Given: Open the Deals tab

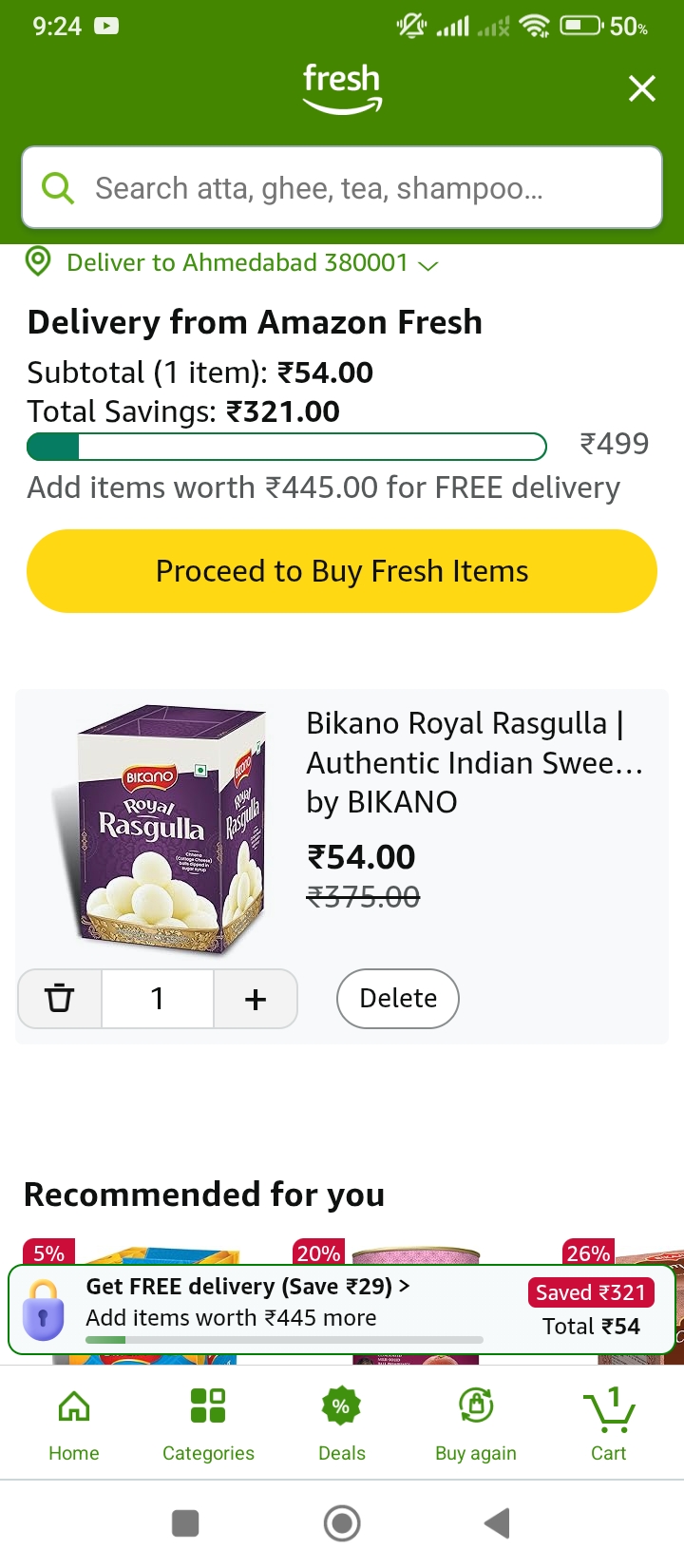Looking at the screenshot, I should (x=342, y=1423).
